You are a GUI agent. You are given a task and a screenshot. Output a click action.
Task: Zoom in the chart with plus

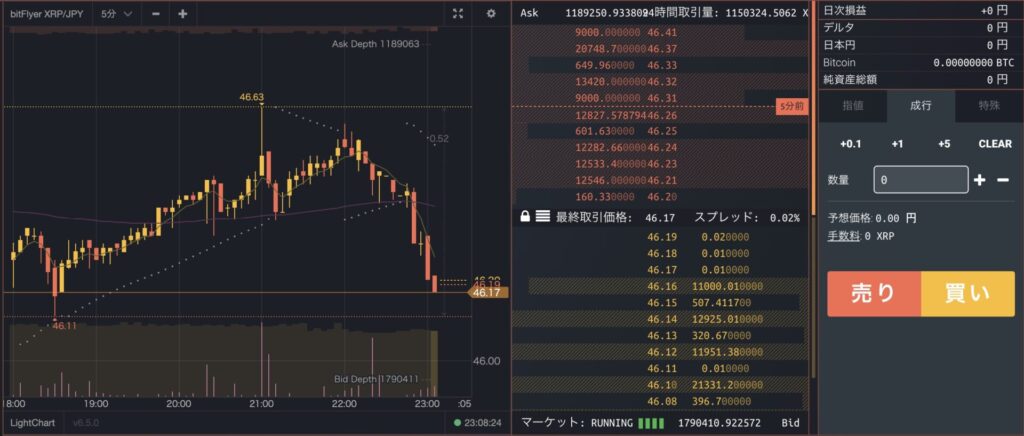[x=182, y=14]
